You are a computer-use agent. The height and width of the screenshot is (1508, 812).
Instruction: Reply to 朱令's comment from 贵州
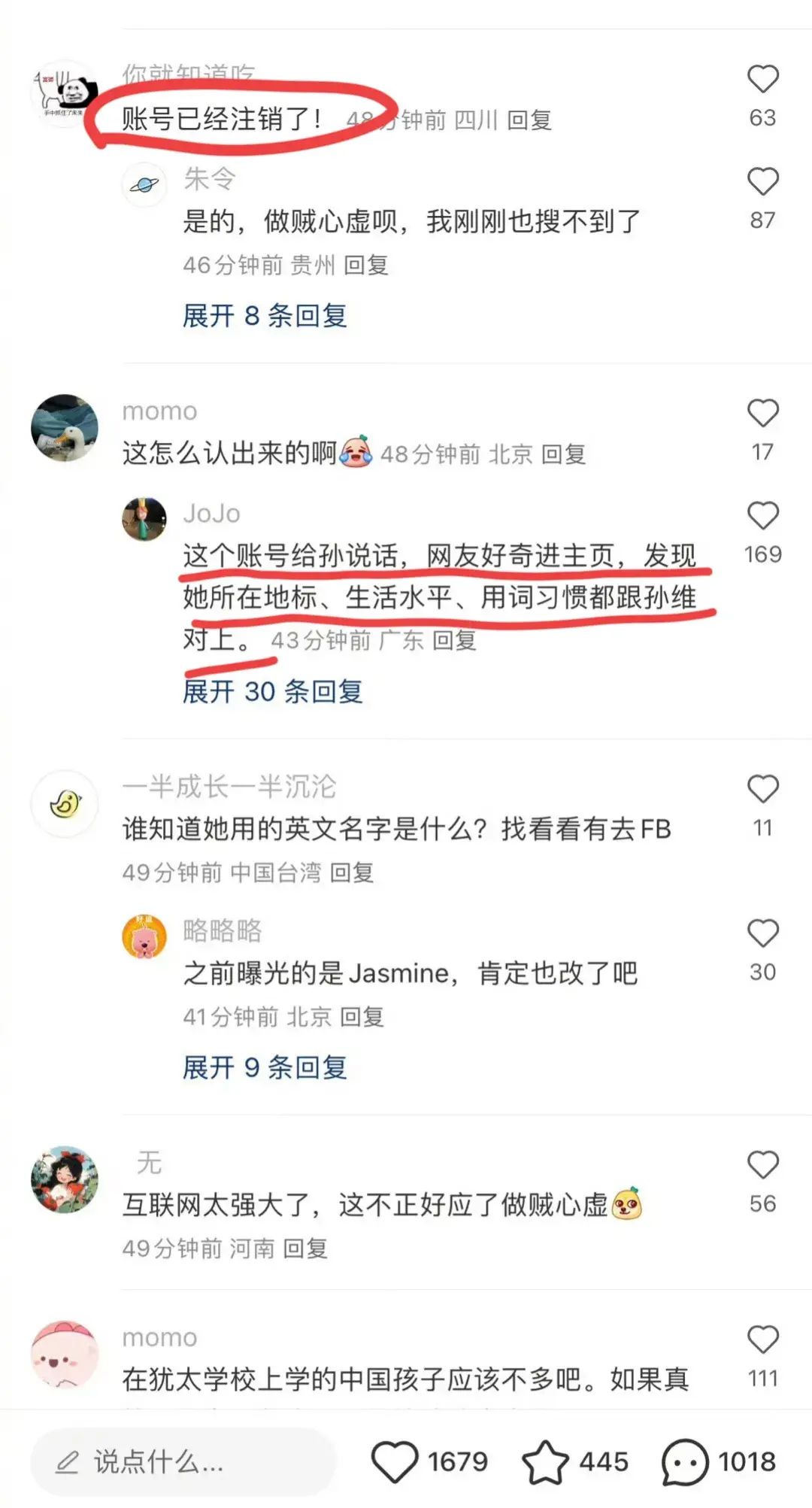pyautogui.click(x=366, y=265)
